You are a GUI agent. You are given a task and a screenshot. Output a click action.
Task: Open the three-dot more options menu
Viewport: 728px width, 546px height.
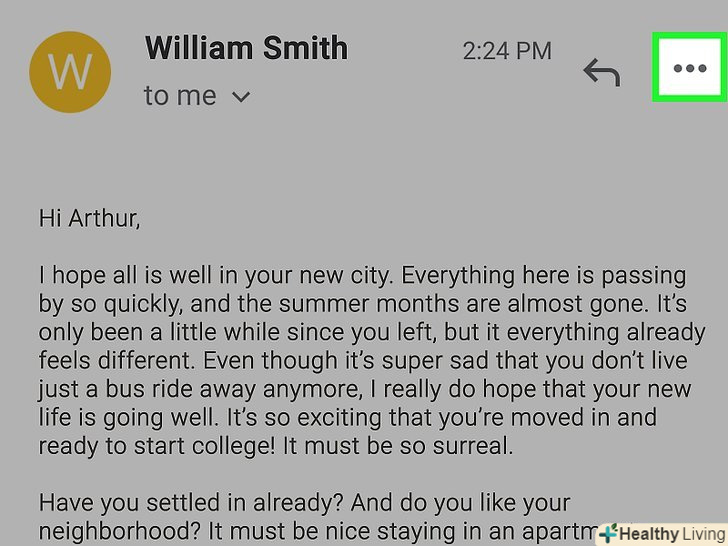pyautogui.click(x=689, y=68)
